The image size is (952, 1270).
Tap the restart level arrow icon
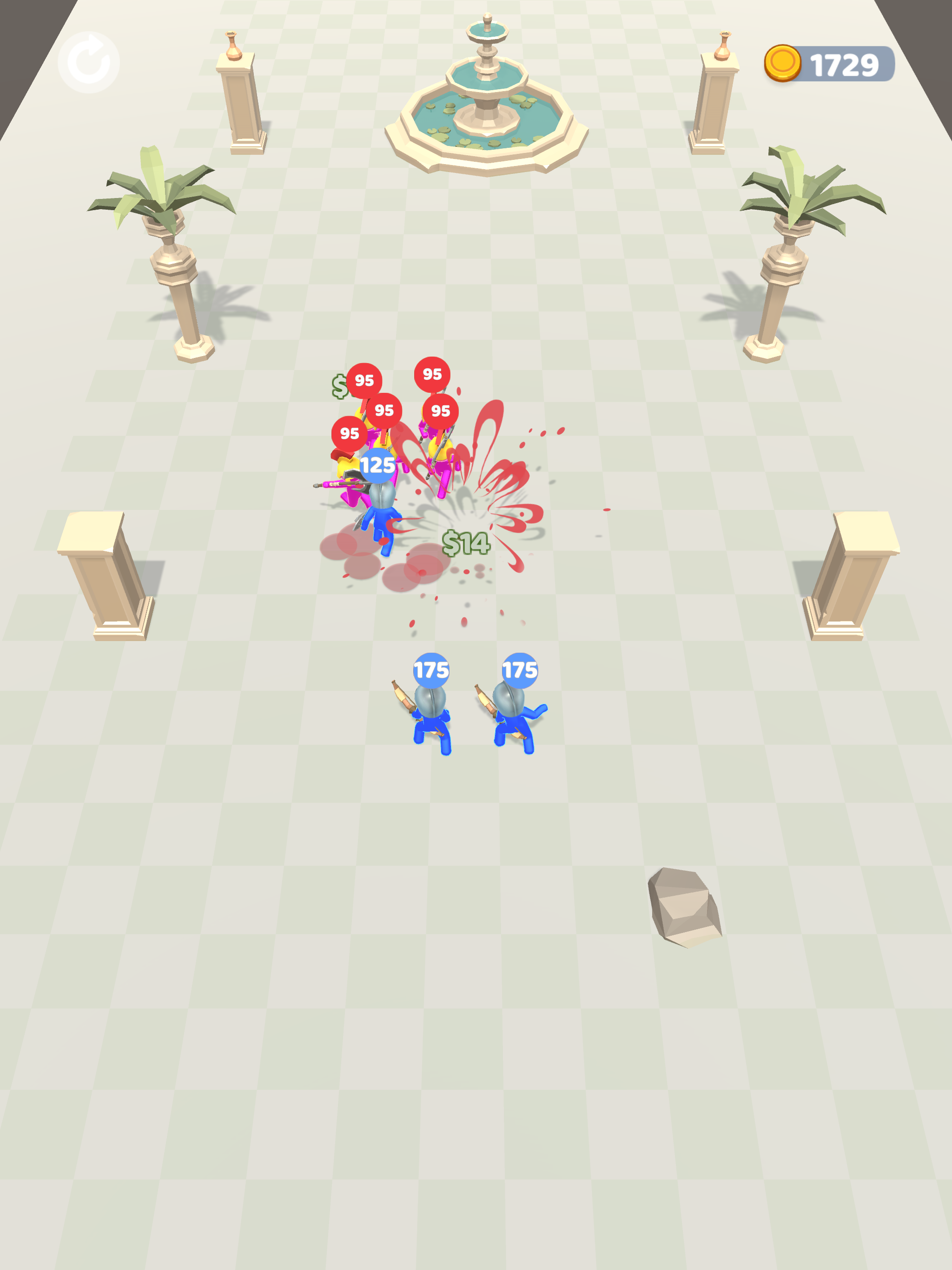(x=88, y=62)
